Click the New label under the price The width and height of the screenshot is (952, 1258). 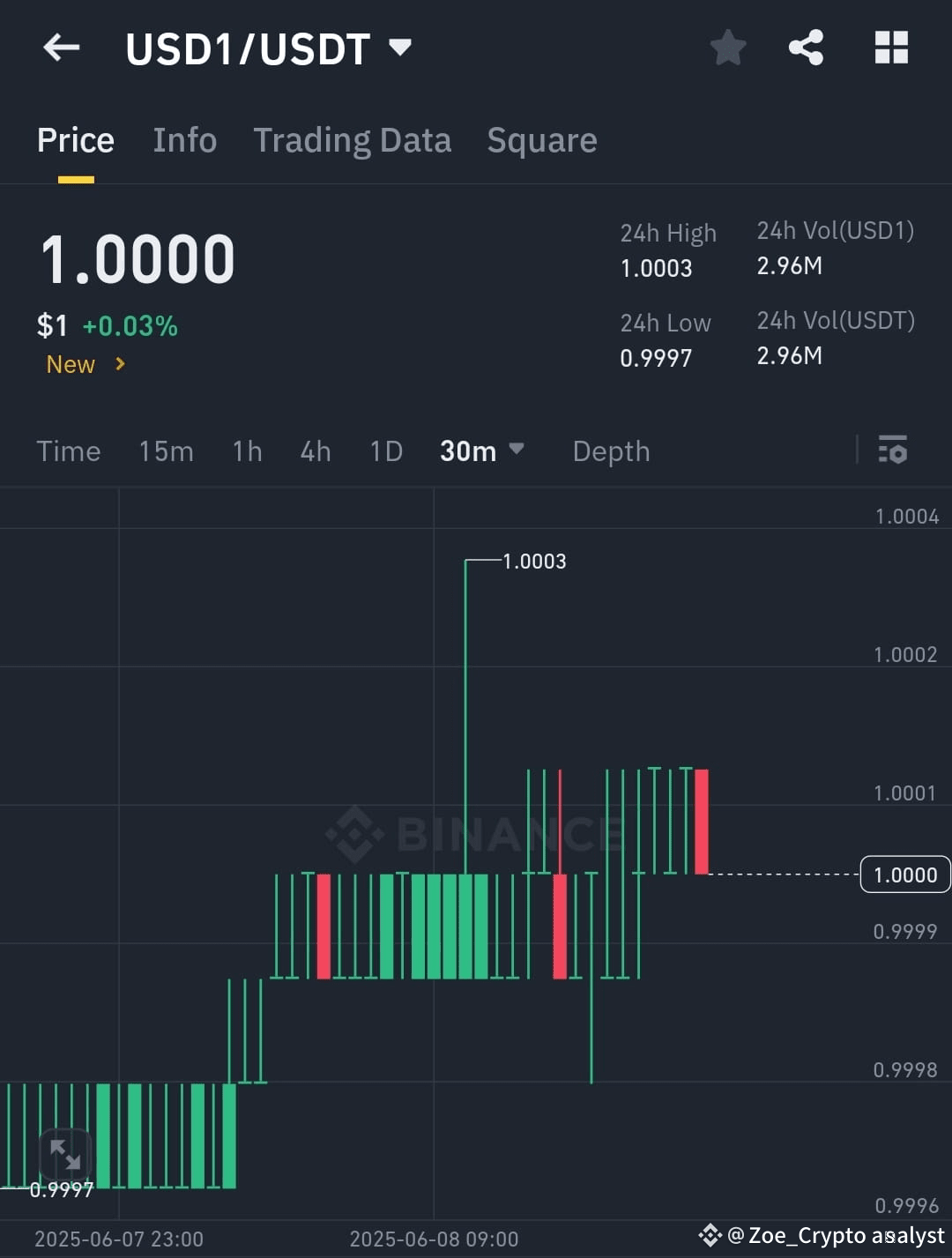[71, 364]
